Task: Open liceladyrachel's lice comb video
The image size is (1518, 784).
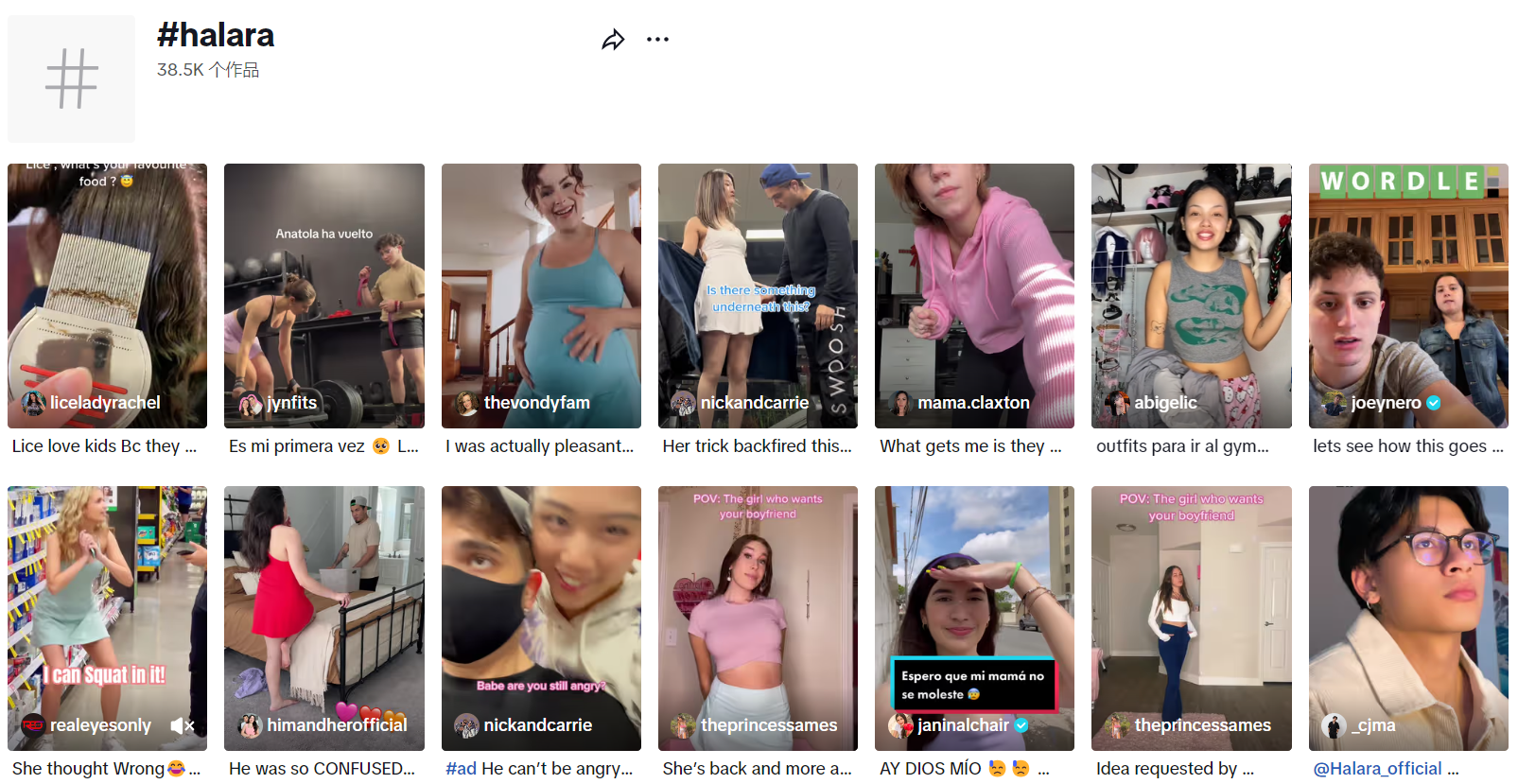Action: click(x=107, y=295)
